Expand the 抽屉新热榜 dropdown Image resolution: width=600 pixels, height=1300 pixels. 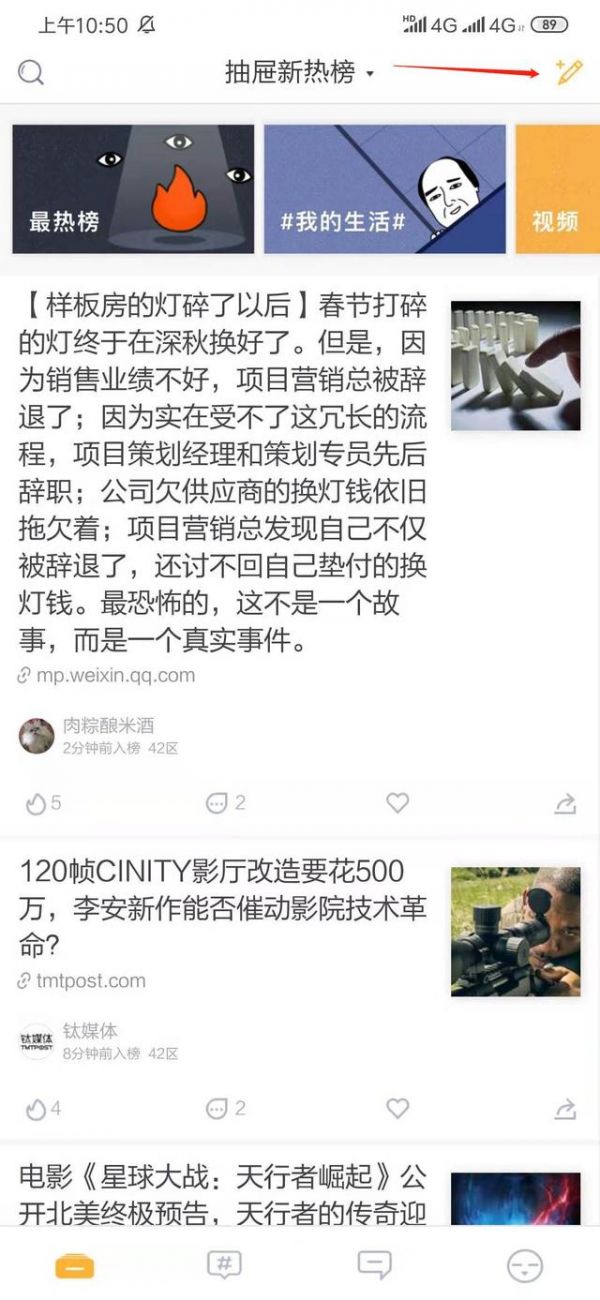point(299,72)
